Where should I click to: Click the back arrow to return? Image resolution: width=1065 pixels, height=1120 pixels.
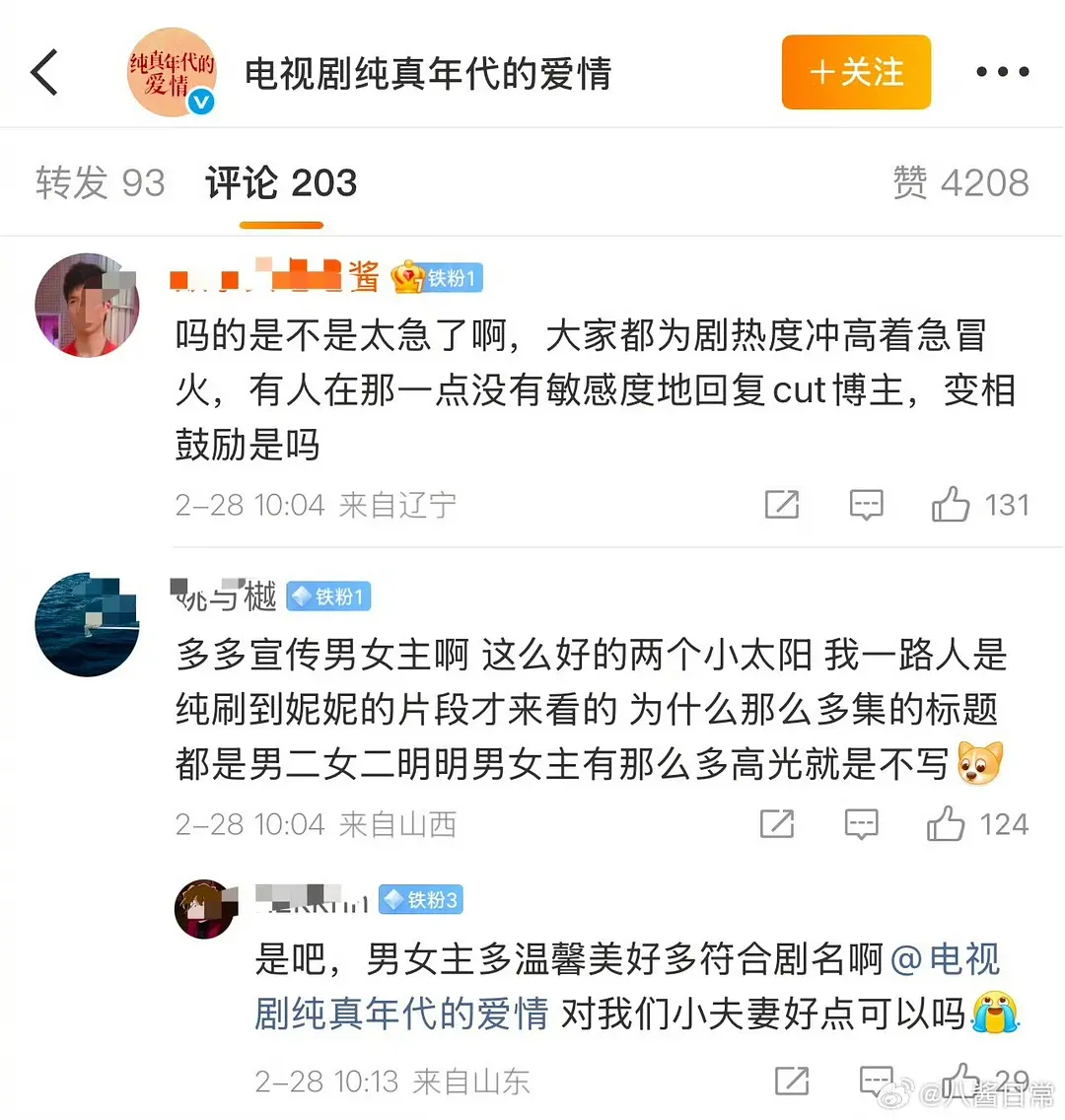43,72
